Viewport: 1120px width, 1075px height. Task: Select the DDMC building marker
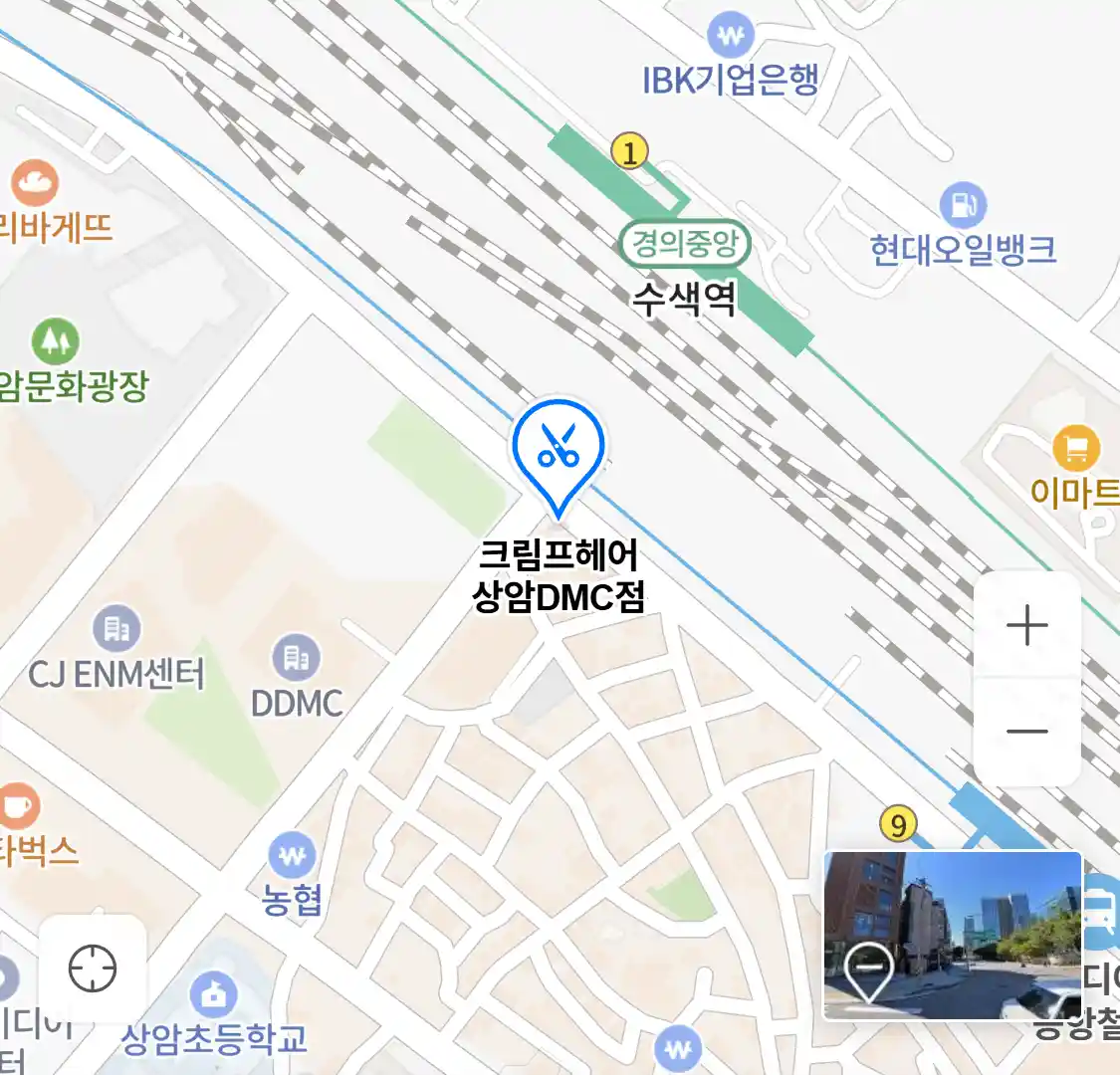296,658
